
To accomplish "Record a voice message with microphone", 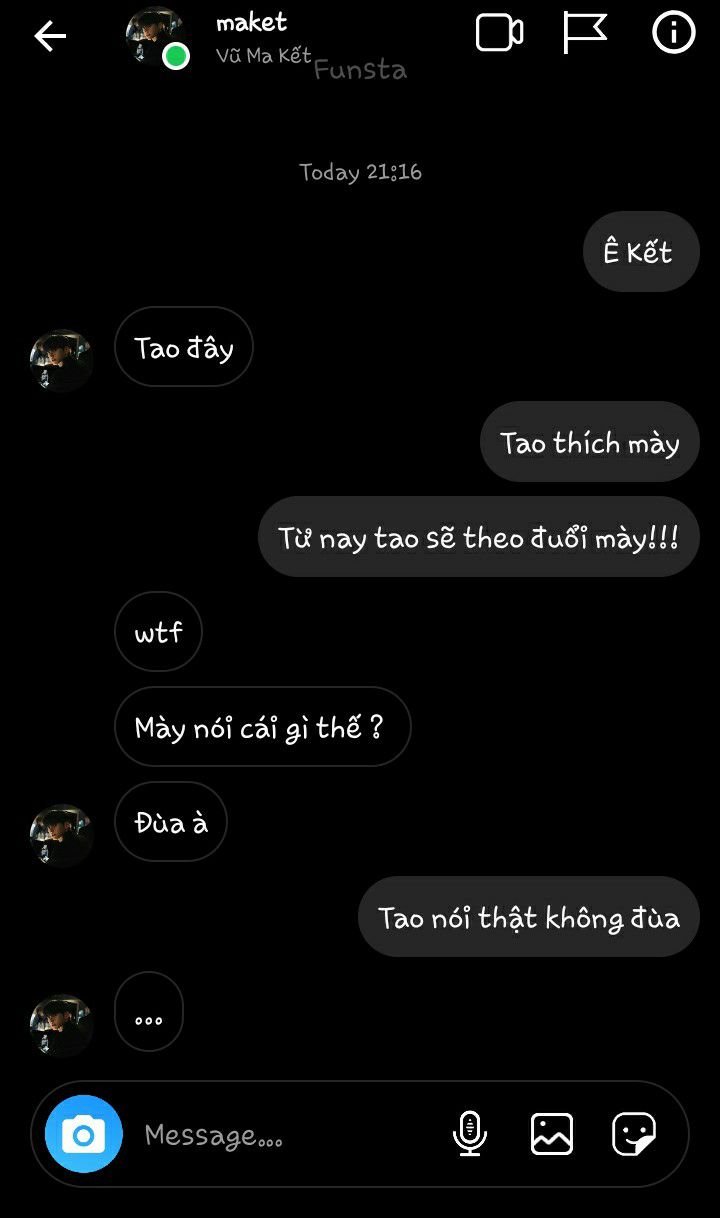I will click(x=469, y=1134).
